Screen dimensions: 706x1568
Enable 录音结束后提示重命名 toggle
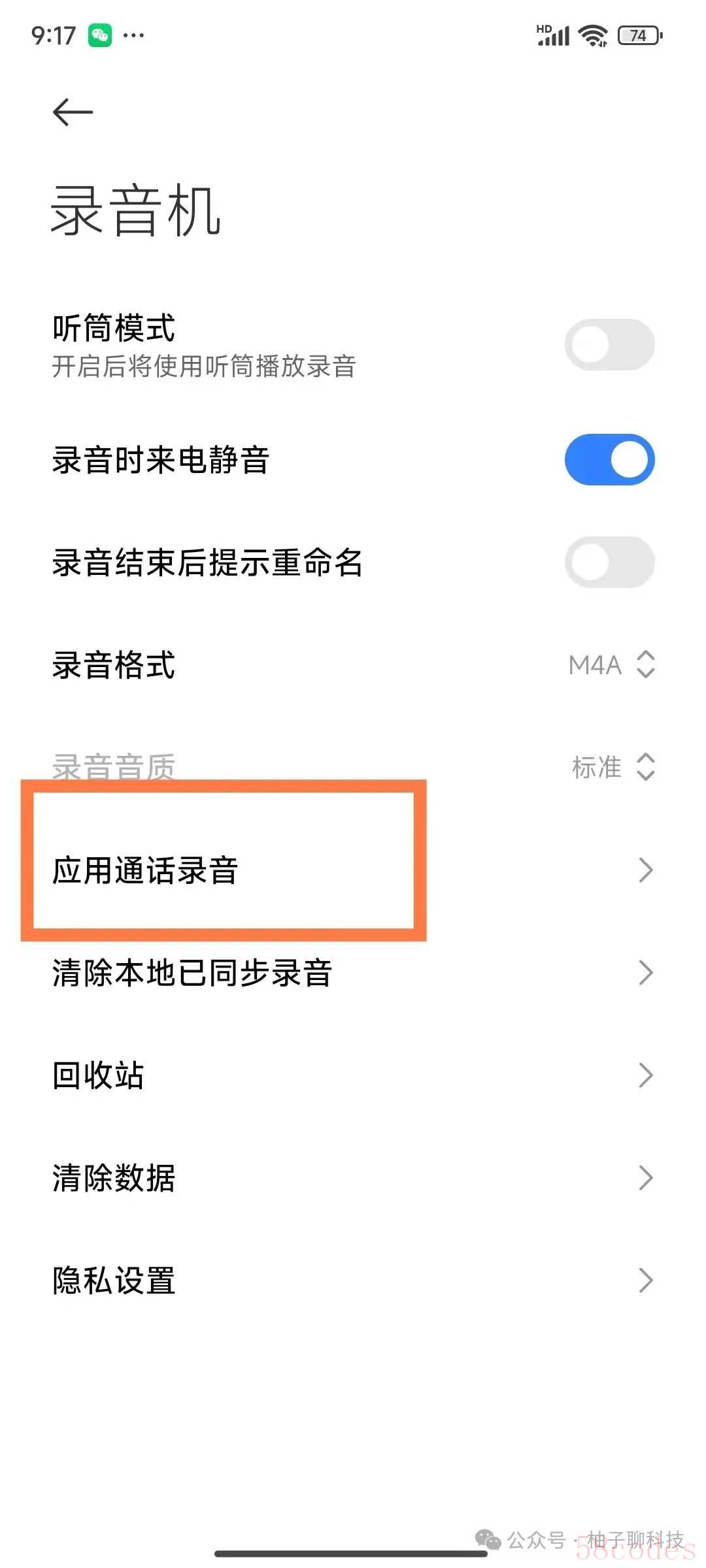[609, 562]
